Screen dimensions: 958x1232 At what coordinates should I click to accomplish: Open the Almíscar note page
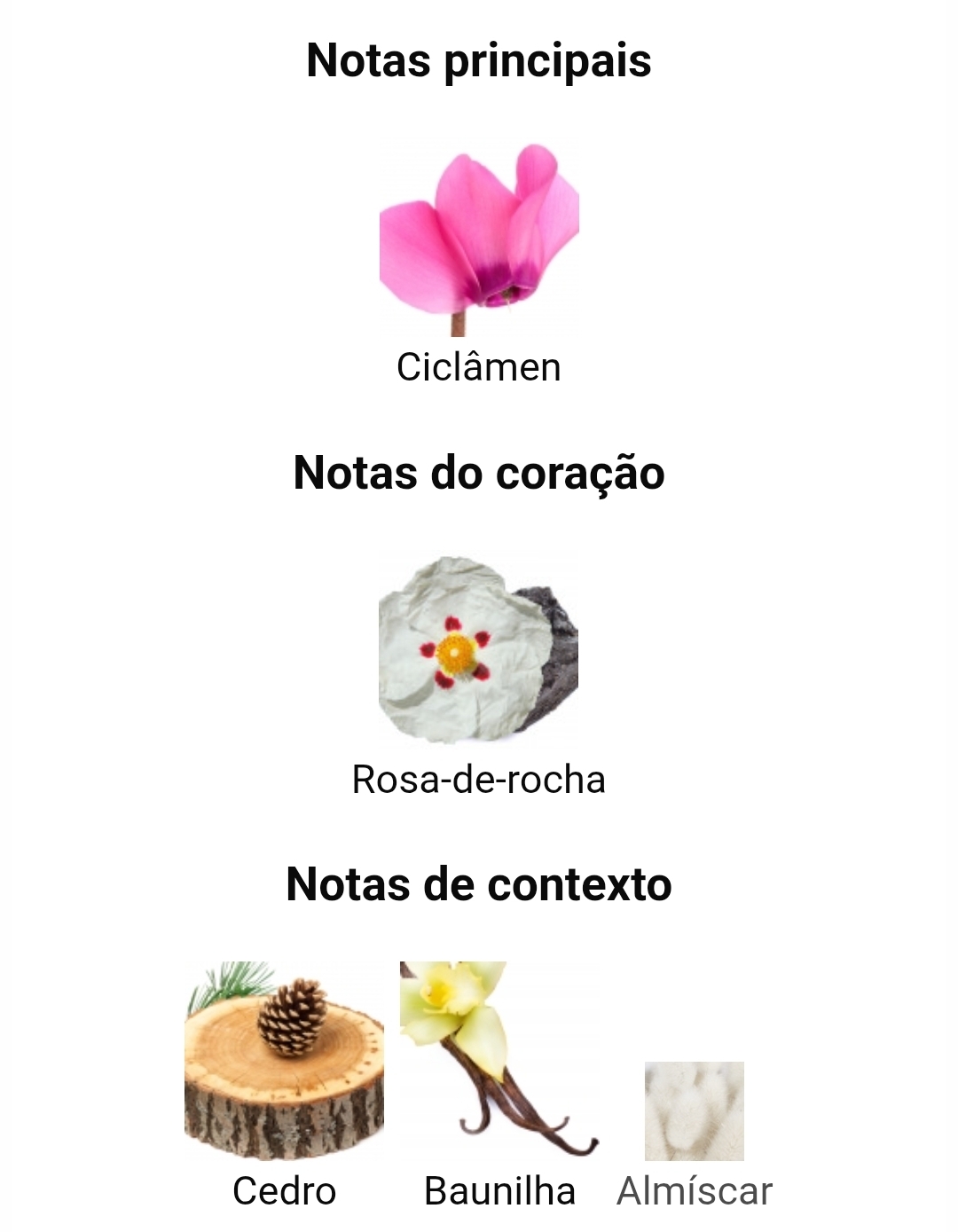click(x=695, y=1112)
